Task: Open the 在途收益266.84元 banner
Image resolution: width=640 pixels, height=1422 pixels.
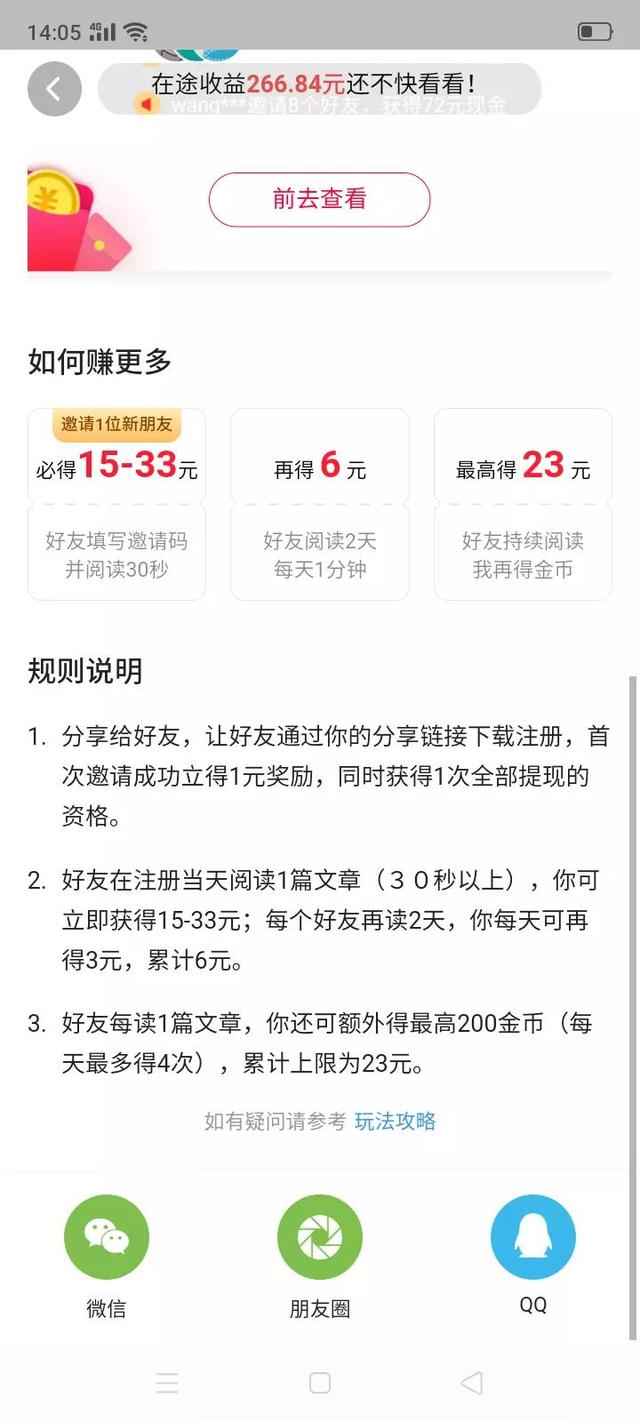Action: (x=318, y=85)
